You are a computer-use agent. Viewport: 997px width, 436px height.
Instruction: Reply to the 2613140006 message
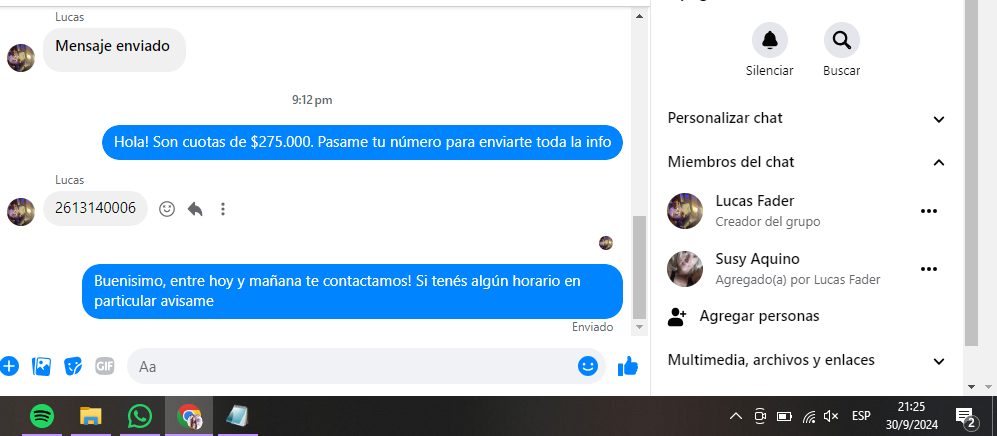pyautogui.click(x=195, y=209)
